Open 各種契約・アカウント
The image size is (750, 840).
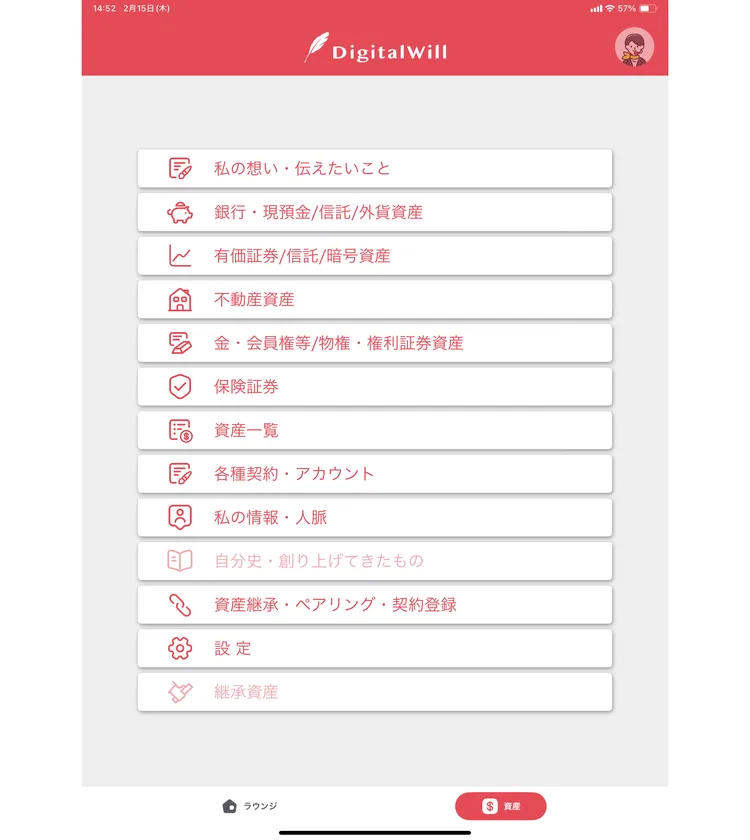374,474
